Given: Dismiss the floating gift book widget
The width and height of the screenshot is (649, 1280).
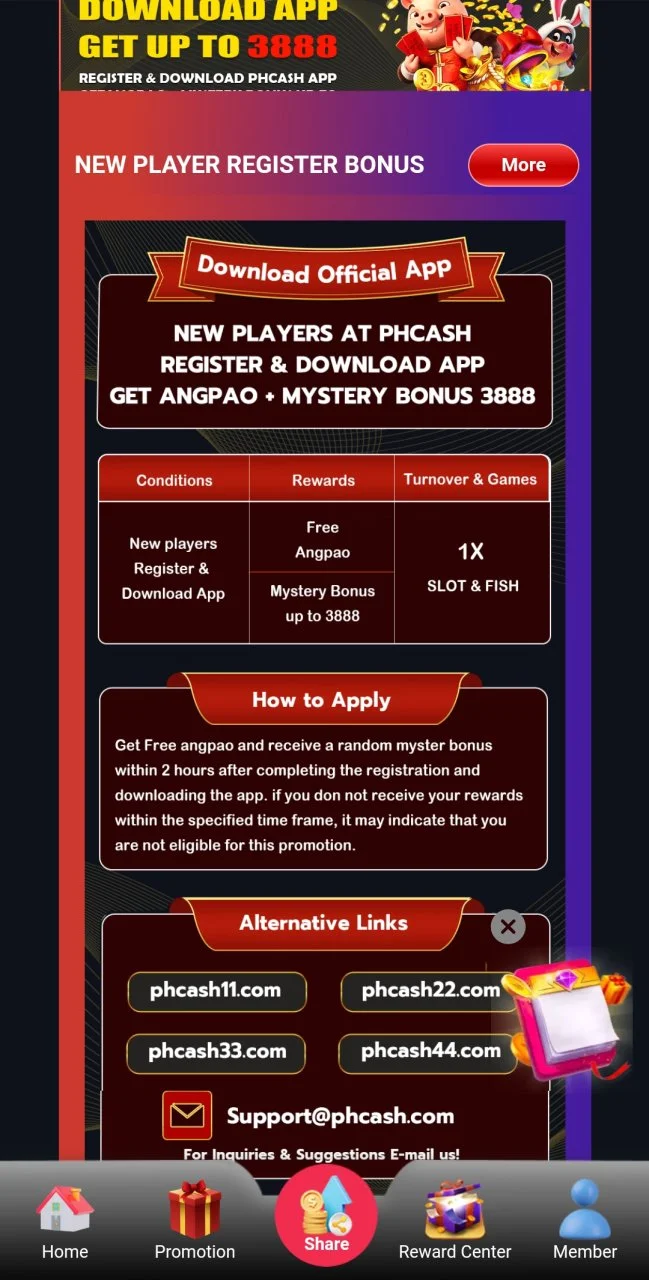Looking at the screenshot, I should click(x=508, y=927).
